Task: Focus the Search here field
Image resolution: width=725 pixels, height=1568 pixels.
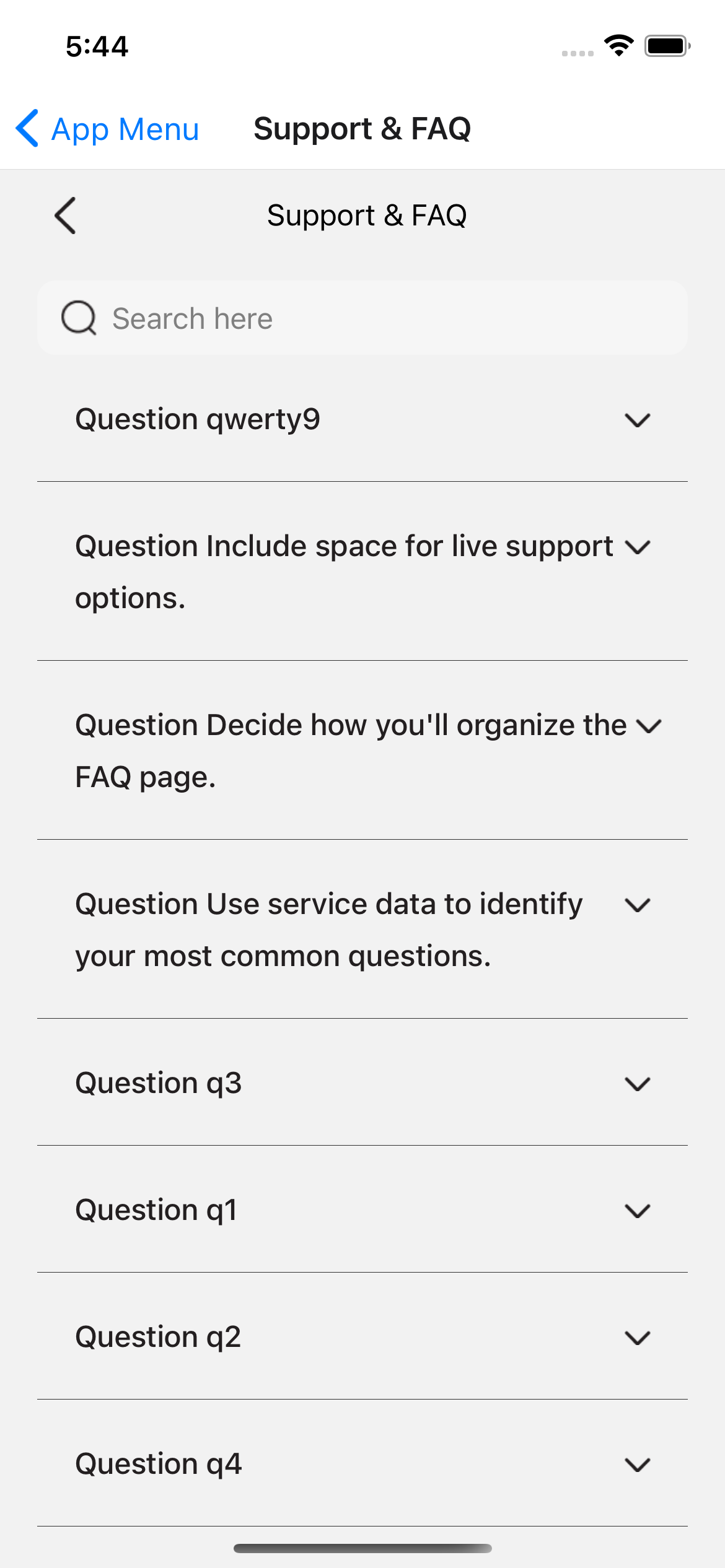Action: [x=362, y=318]
